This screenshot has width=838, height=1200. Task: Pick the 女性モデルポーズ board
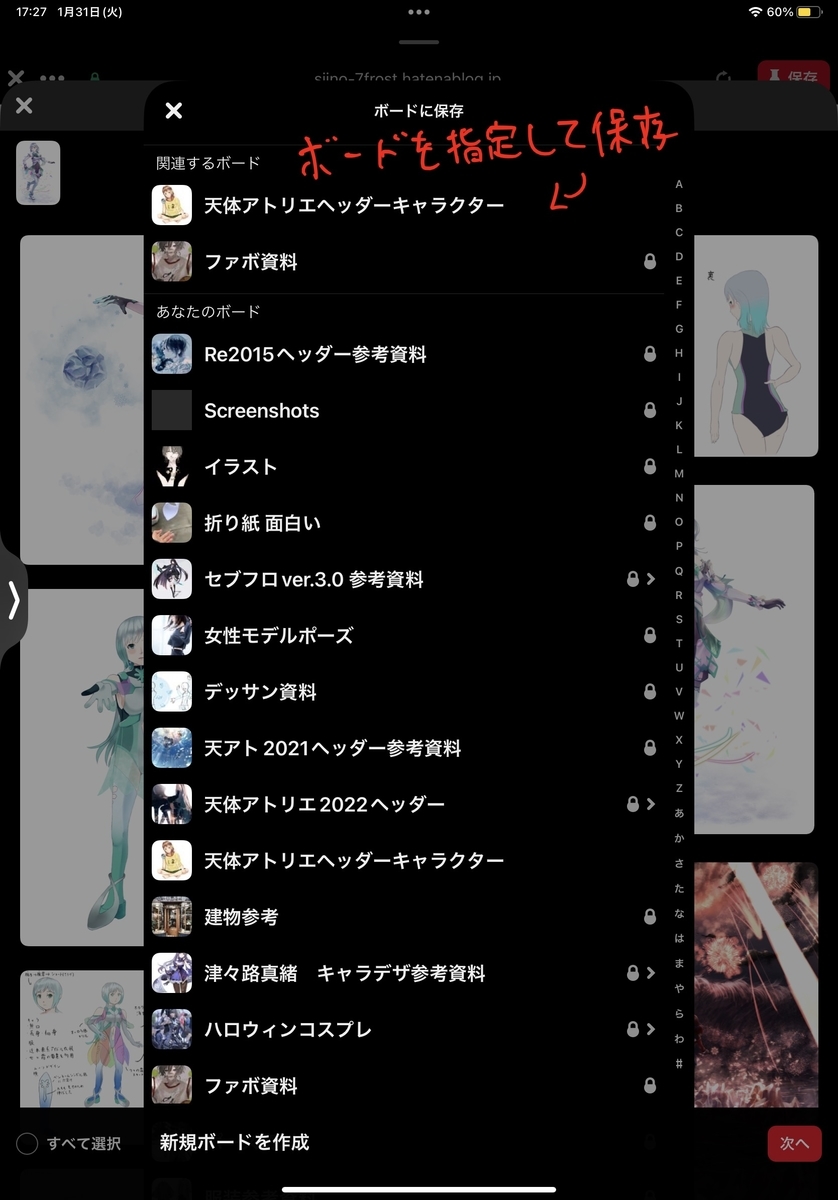[278, 635]
